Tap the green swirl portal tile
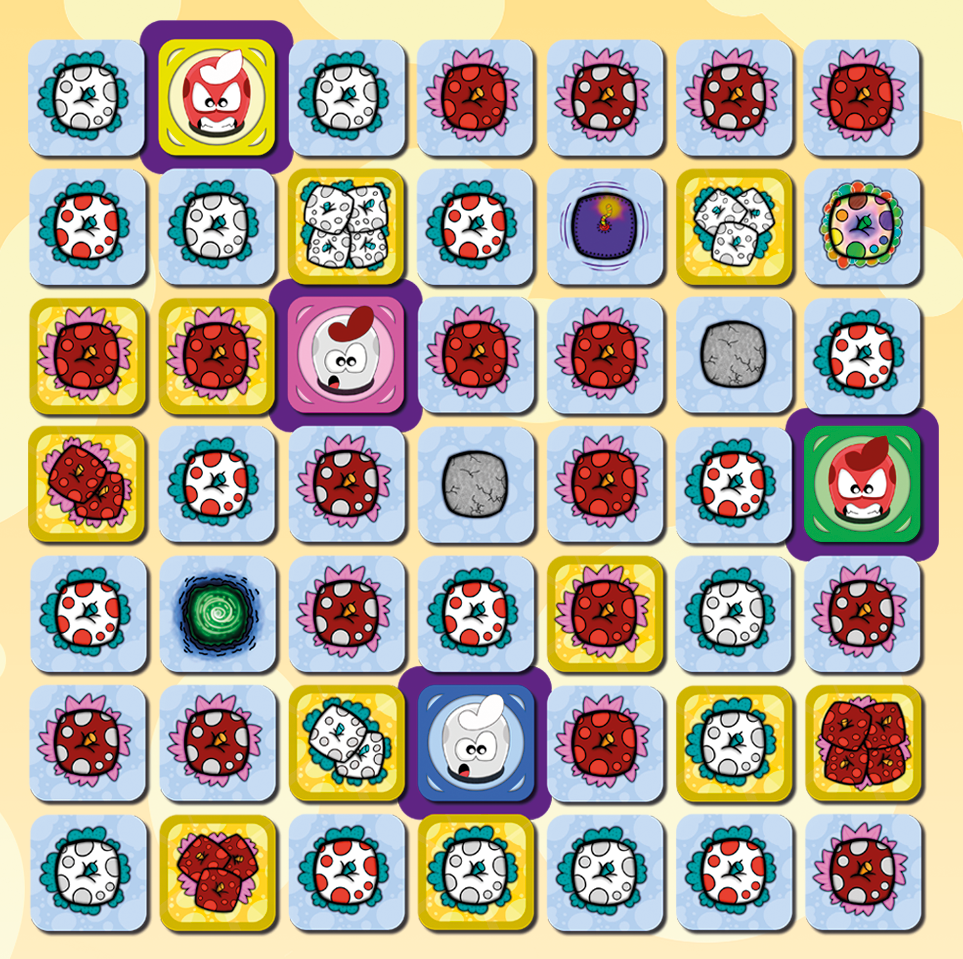 tap(216, 613)
